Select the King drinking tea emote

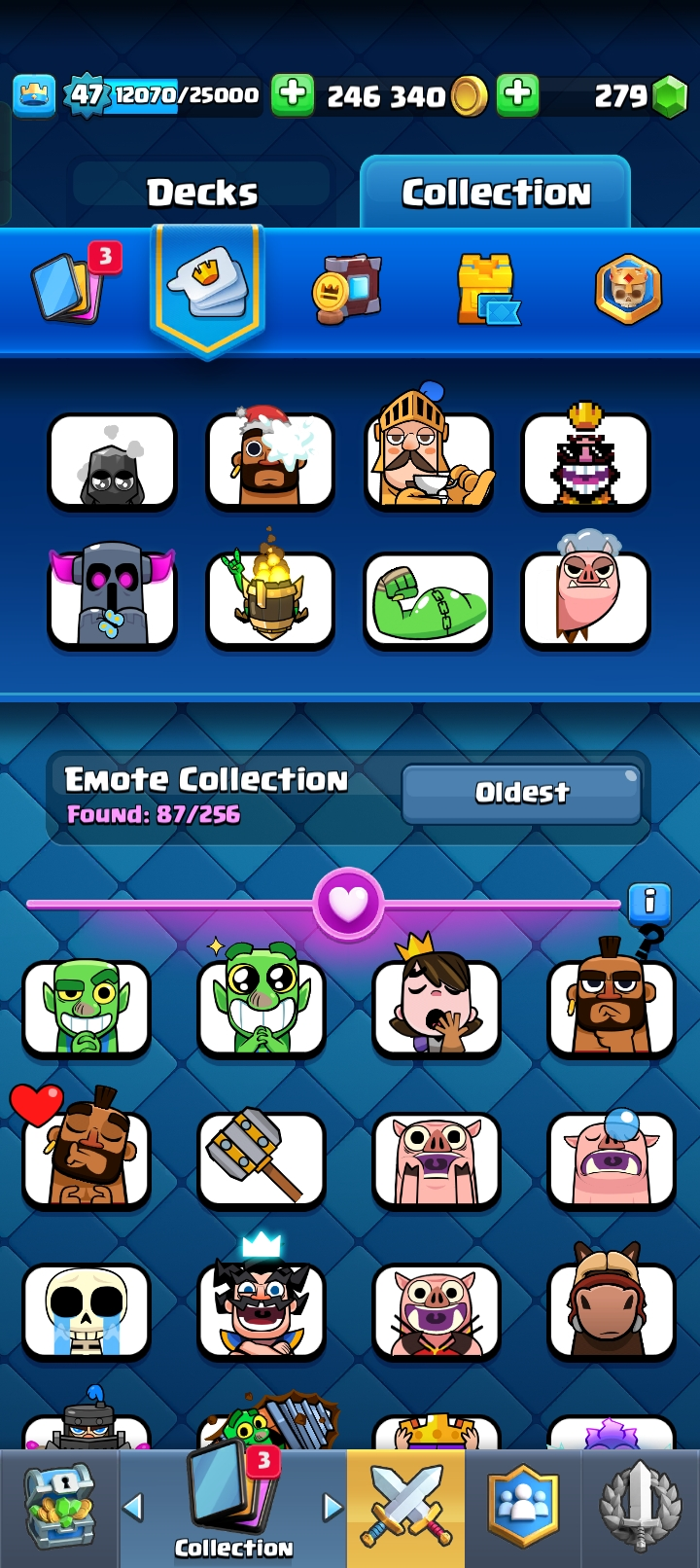coord(428,459)
